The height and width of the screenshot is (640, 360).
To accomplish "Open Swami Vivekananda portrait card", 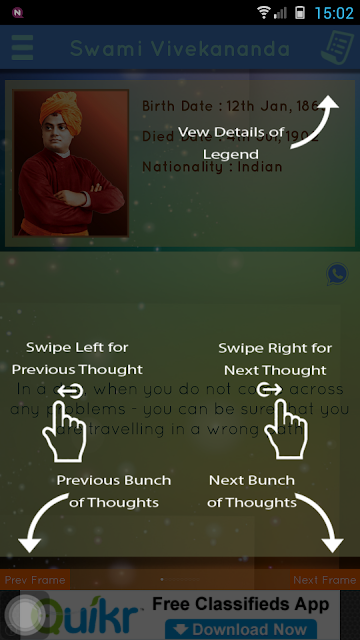I will click(x=71, y=163).
